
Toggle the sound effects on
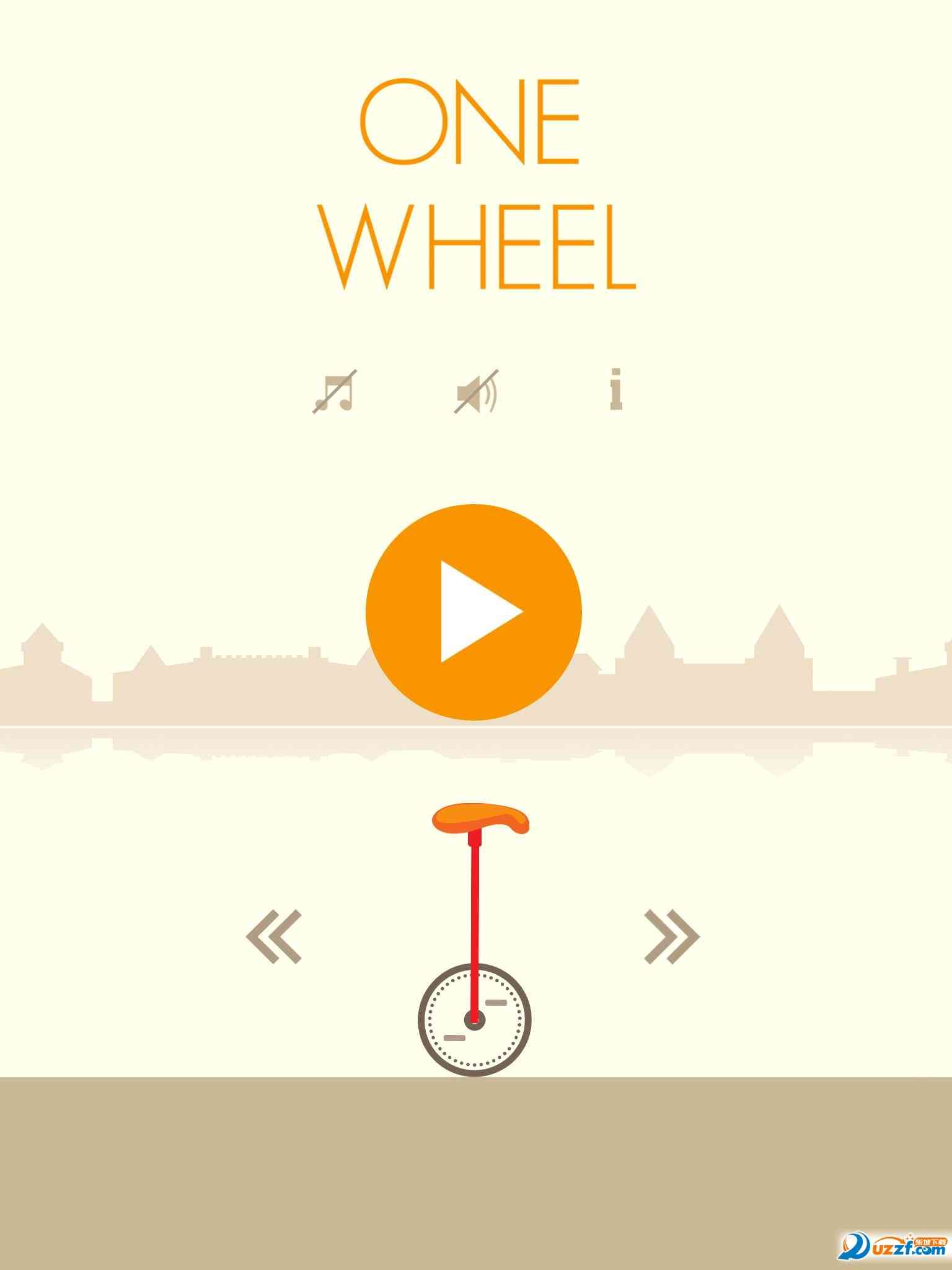[x=476, y=393]
